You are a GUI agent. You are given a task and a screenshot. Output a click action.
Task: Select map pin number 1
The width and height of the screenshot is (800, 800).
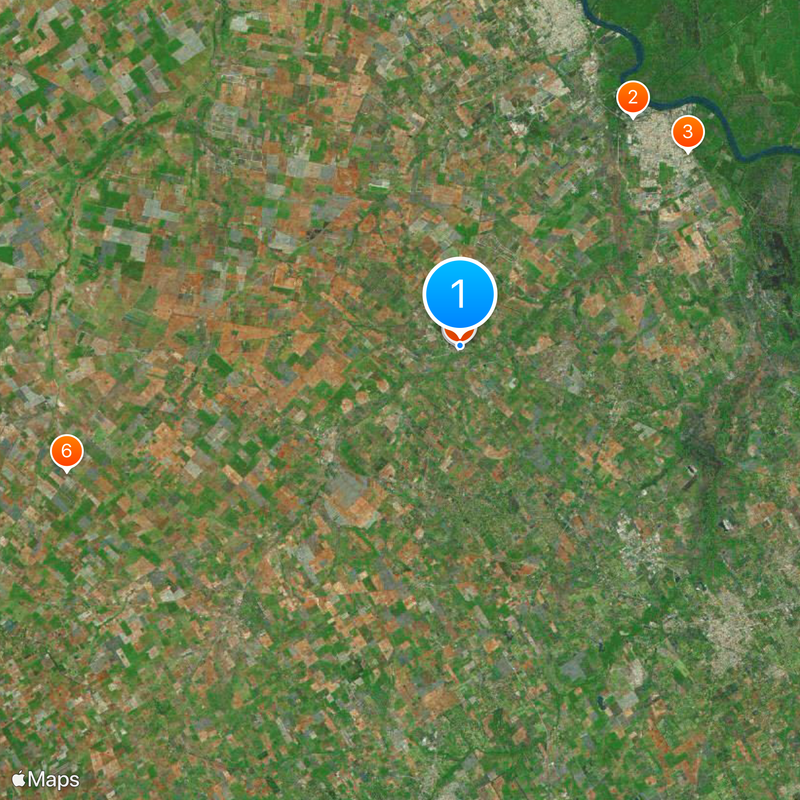tap(460, 294)
